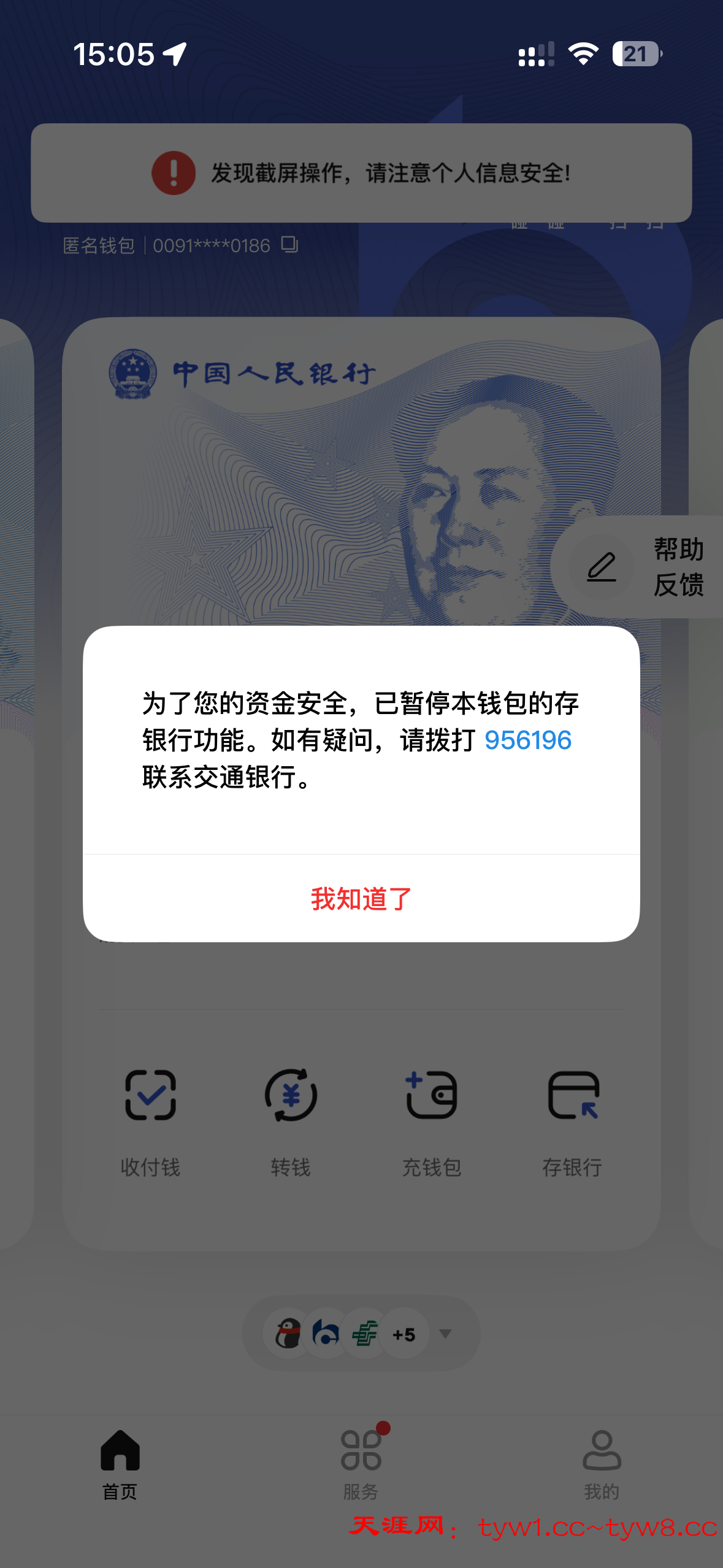Expand the +5 bank list chevron

click(x=446, y=1332)
